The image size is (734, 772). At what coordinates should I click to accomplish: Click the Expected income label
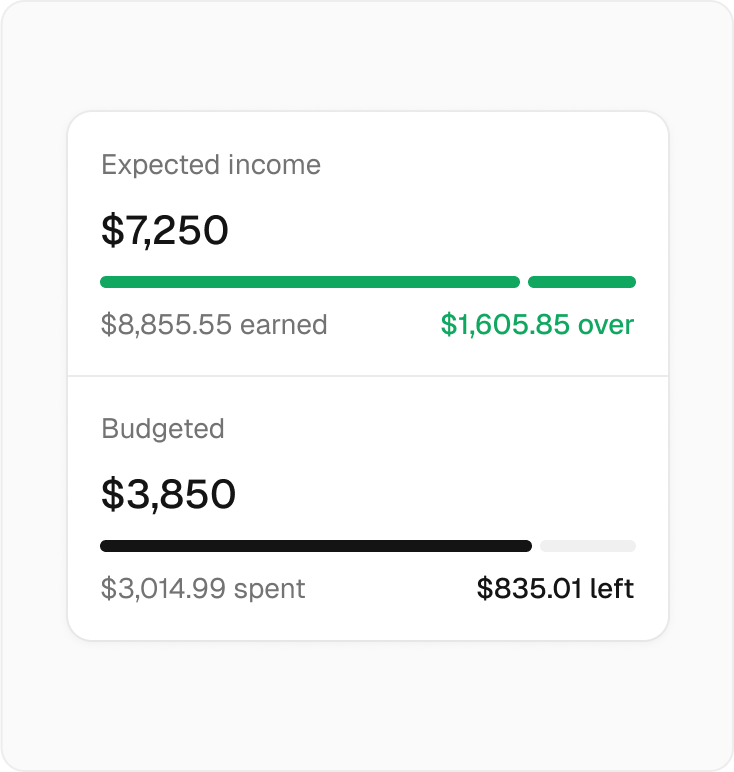coord(211,165)
